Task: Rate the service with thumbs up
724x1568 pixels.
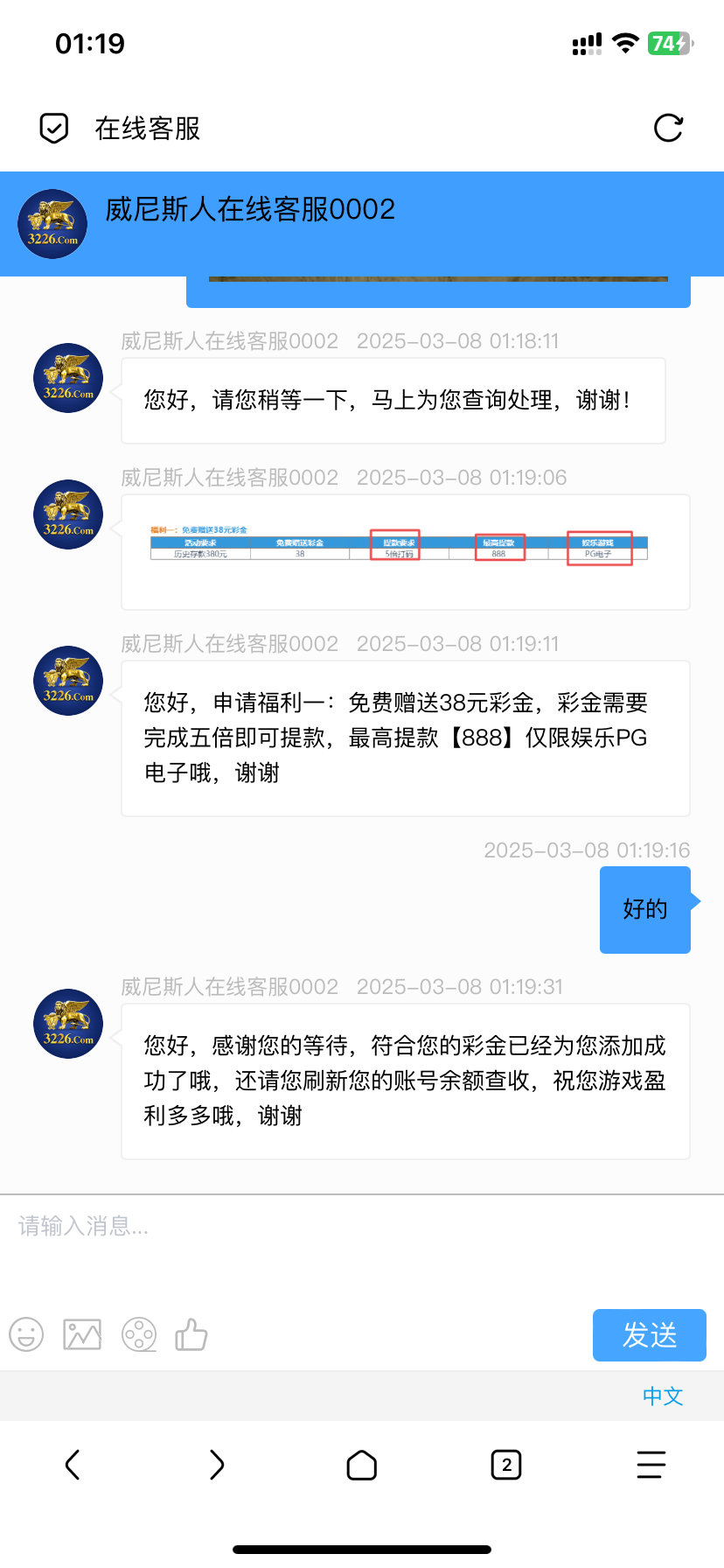Action: pyautogui.click(x=191, y=1335)
